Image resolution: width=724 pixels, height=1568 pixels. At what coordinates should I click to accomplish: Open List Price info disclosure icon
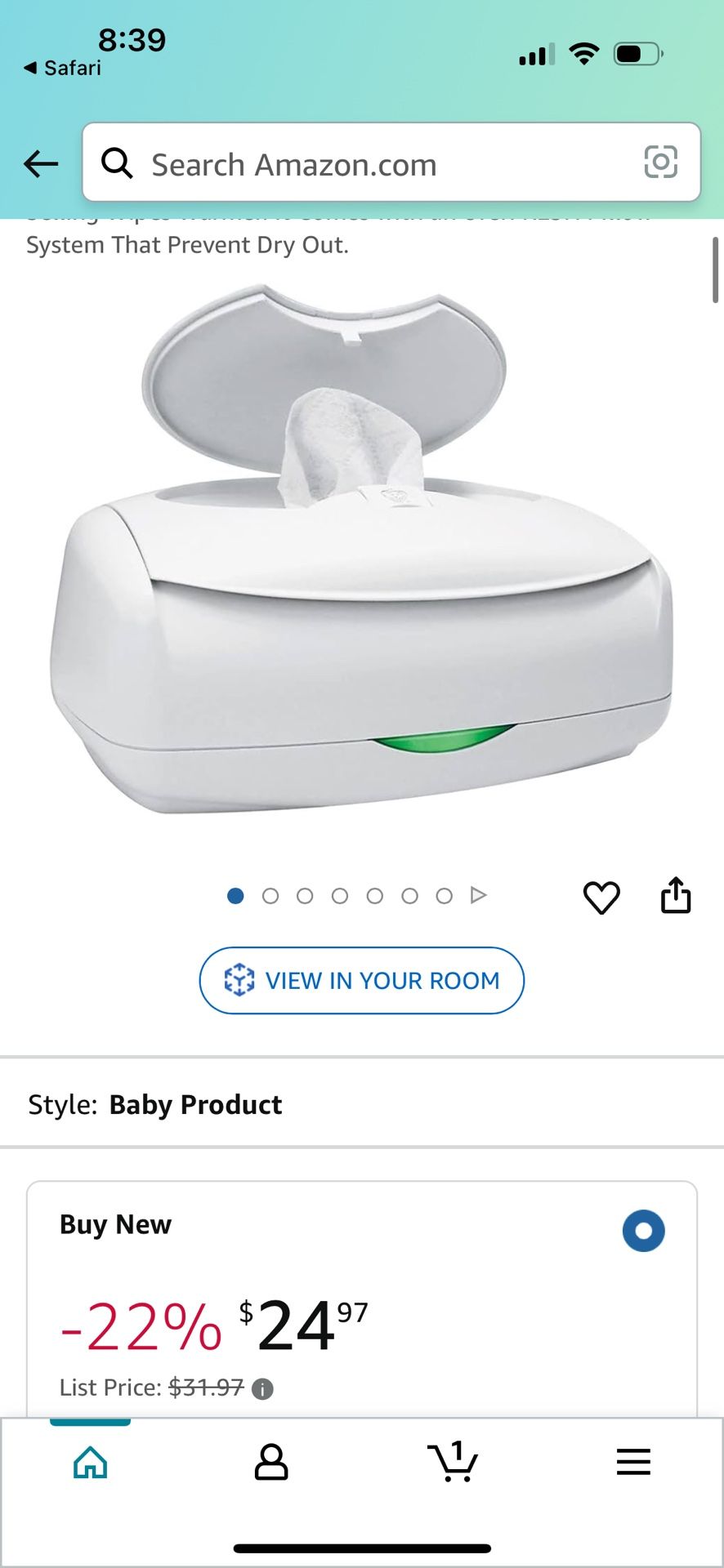pyautogui.click(x=263, y=1387)
